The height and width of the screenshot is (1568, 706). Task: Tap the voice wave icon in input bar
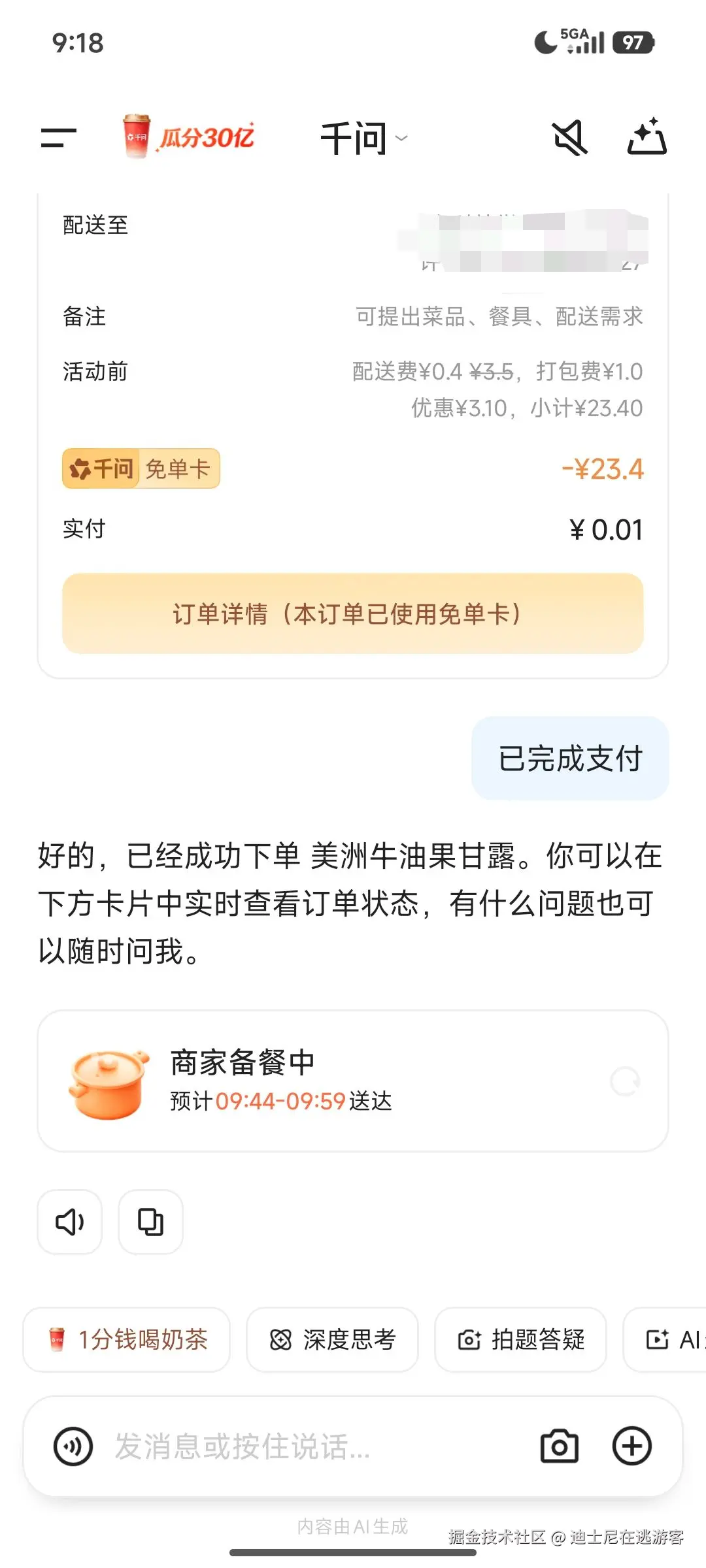pyautogui.click(x=74, y=1446)
